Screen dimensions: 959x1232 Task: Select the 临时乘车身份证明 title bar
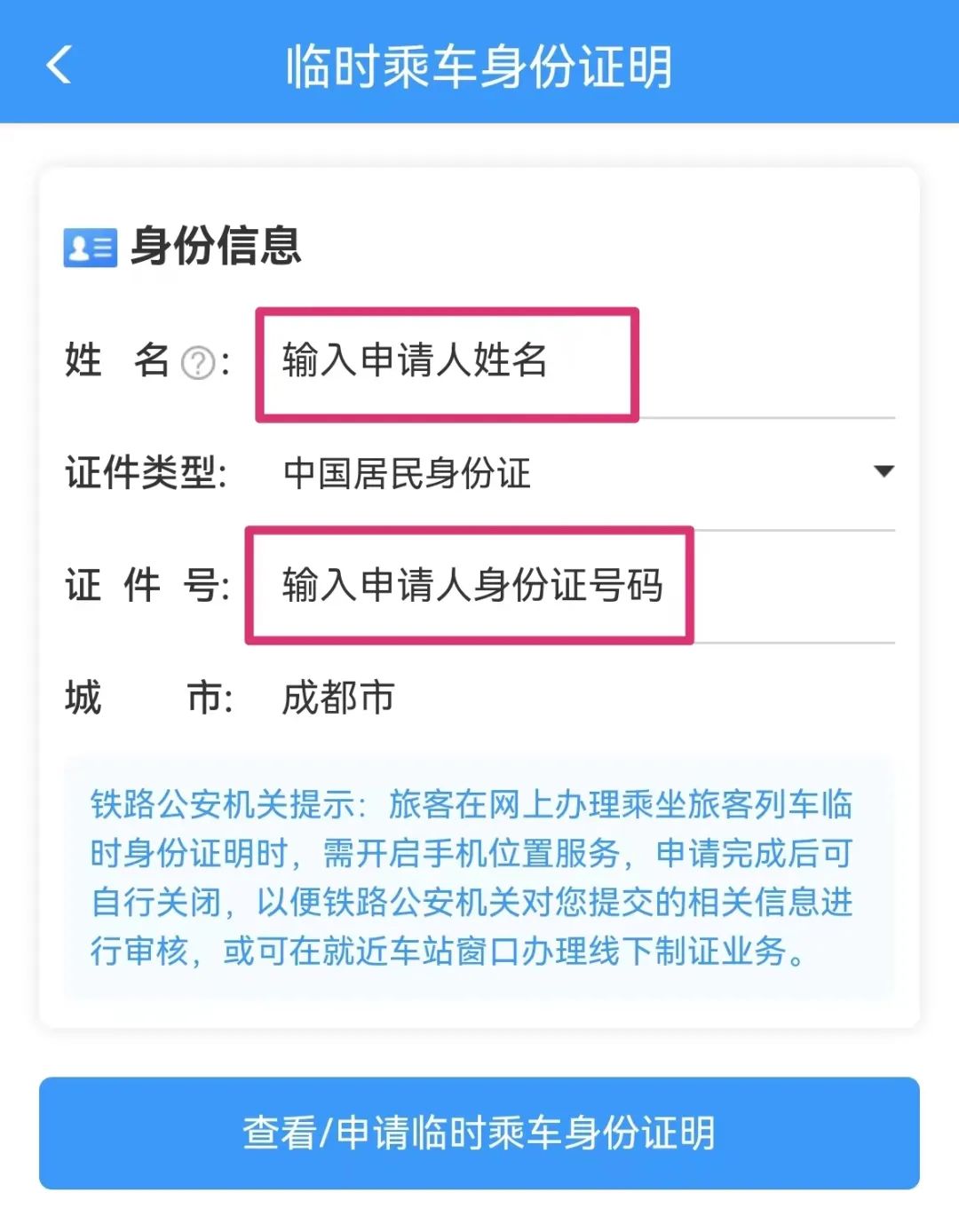tap(479, 64)
